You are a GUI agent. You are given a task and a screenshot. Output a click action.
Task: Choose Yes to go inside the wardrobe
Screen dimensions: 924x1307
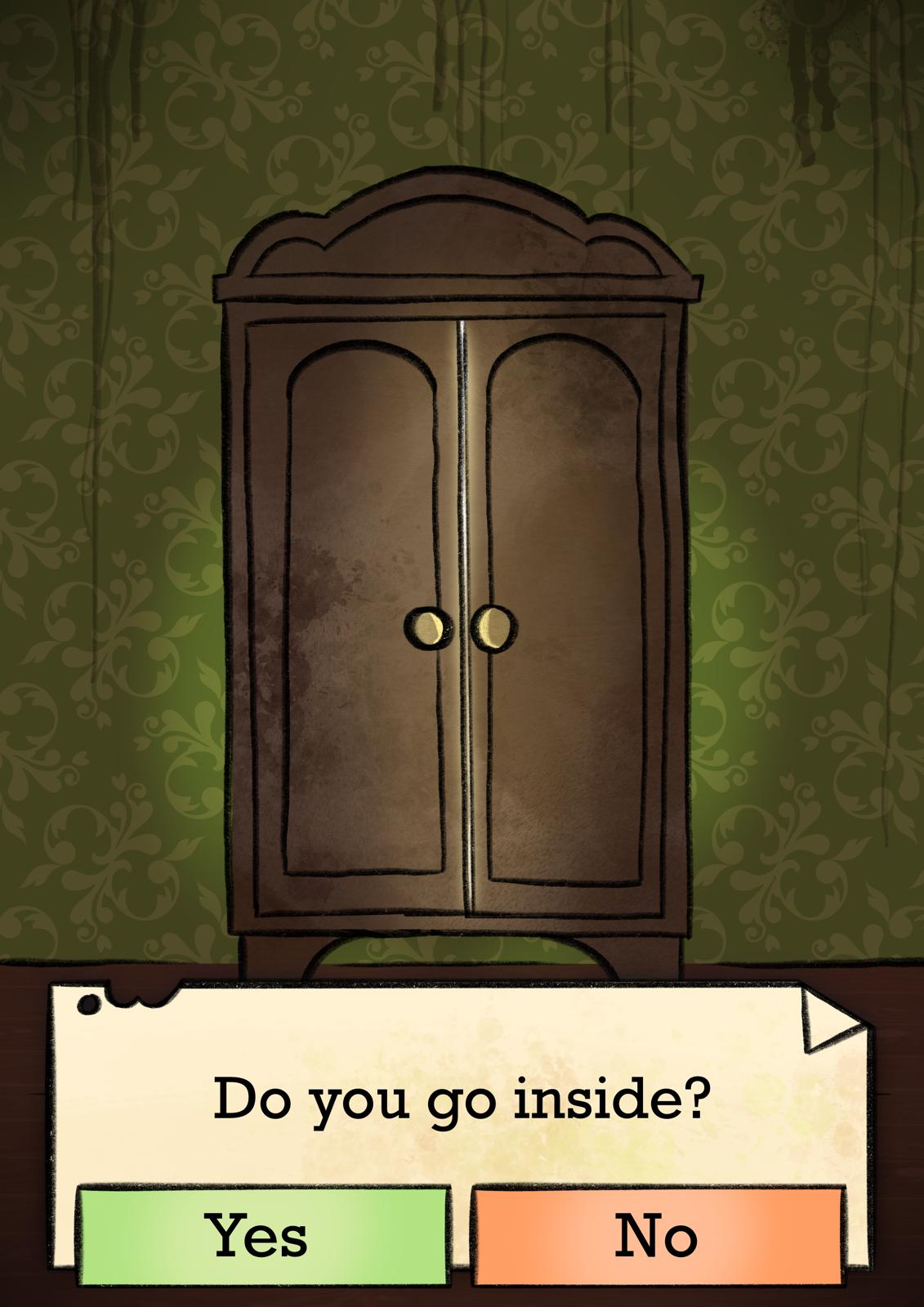pyautogui.click(x=263, y=1235)
